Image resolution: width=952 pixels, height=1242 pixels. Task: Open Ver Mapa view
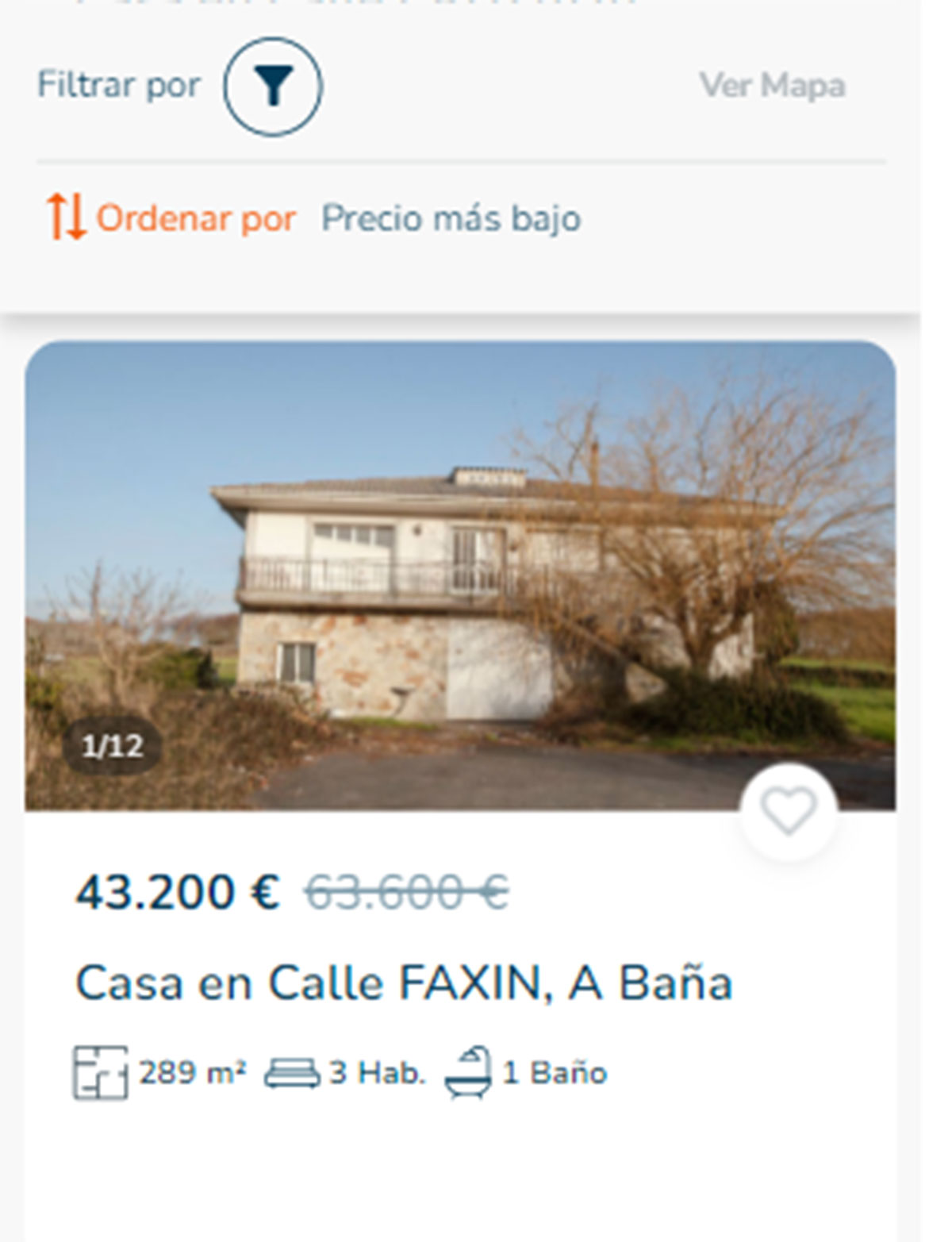tap(772, 86)
